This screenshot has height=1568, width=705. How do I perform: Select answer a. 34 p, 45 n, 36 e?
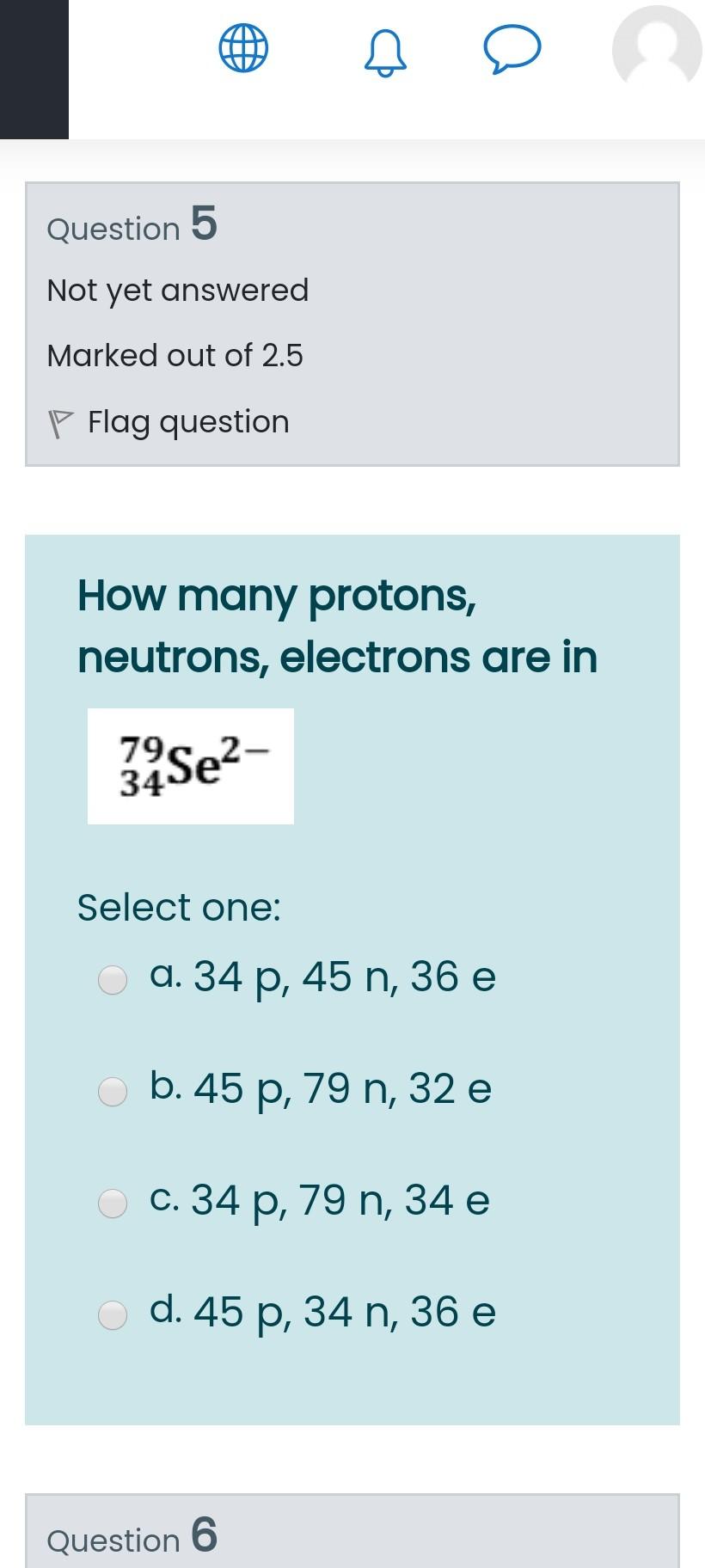pos(113,979)
